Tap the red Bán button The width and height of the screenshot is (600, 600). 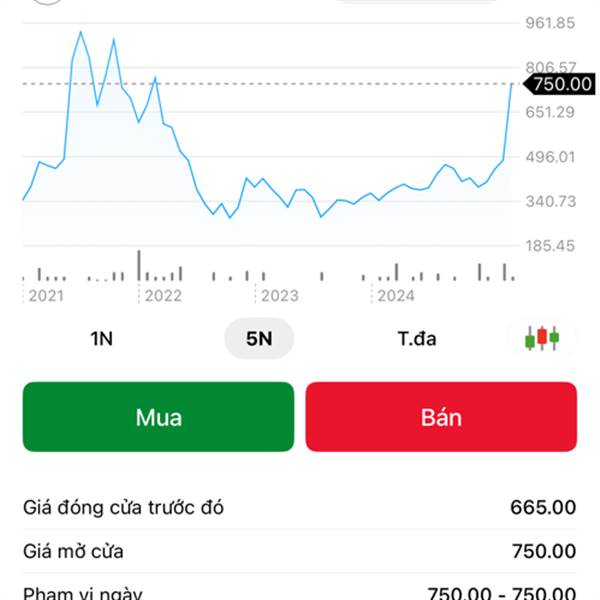coord(441,417)
